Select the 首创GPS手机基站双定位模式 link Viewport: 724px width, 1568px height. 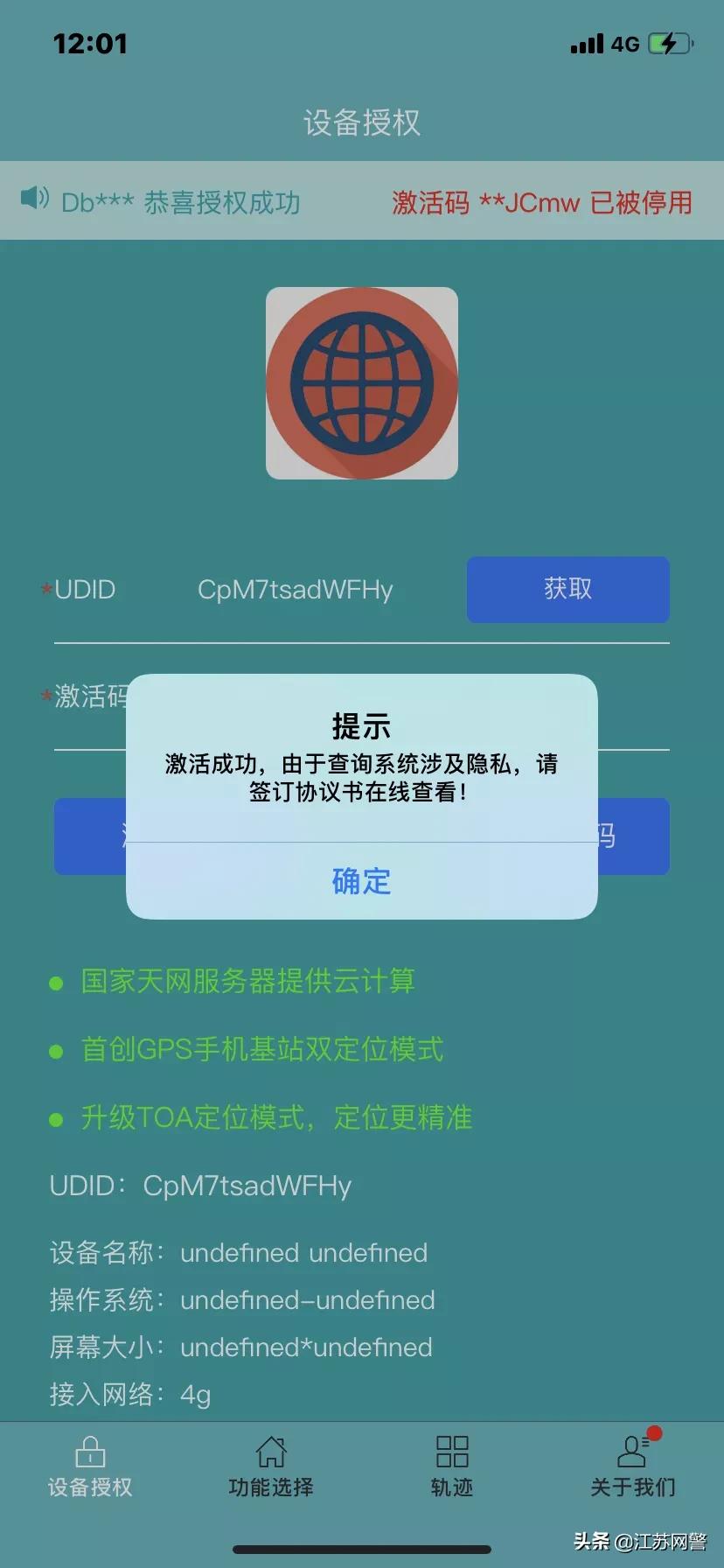point(259,1049)
